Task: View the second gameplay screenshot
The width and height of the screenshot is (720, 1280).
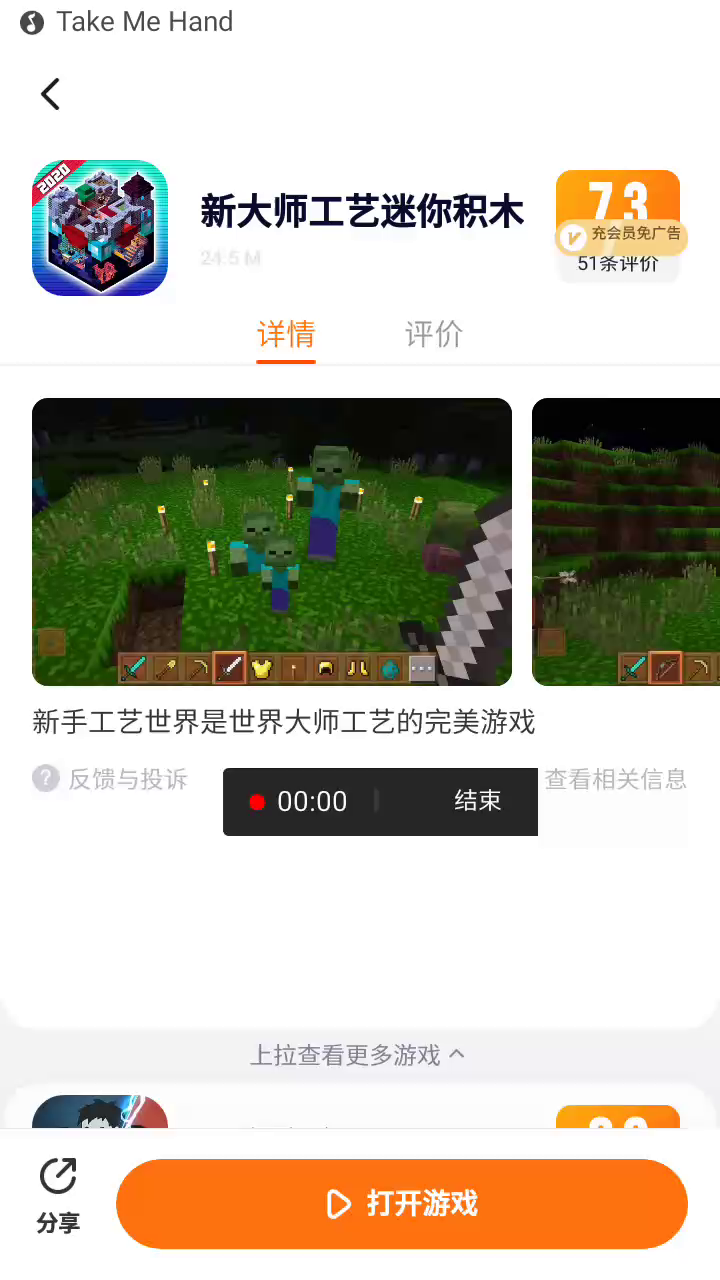Action: click(626, 541)
